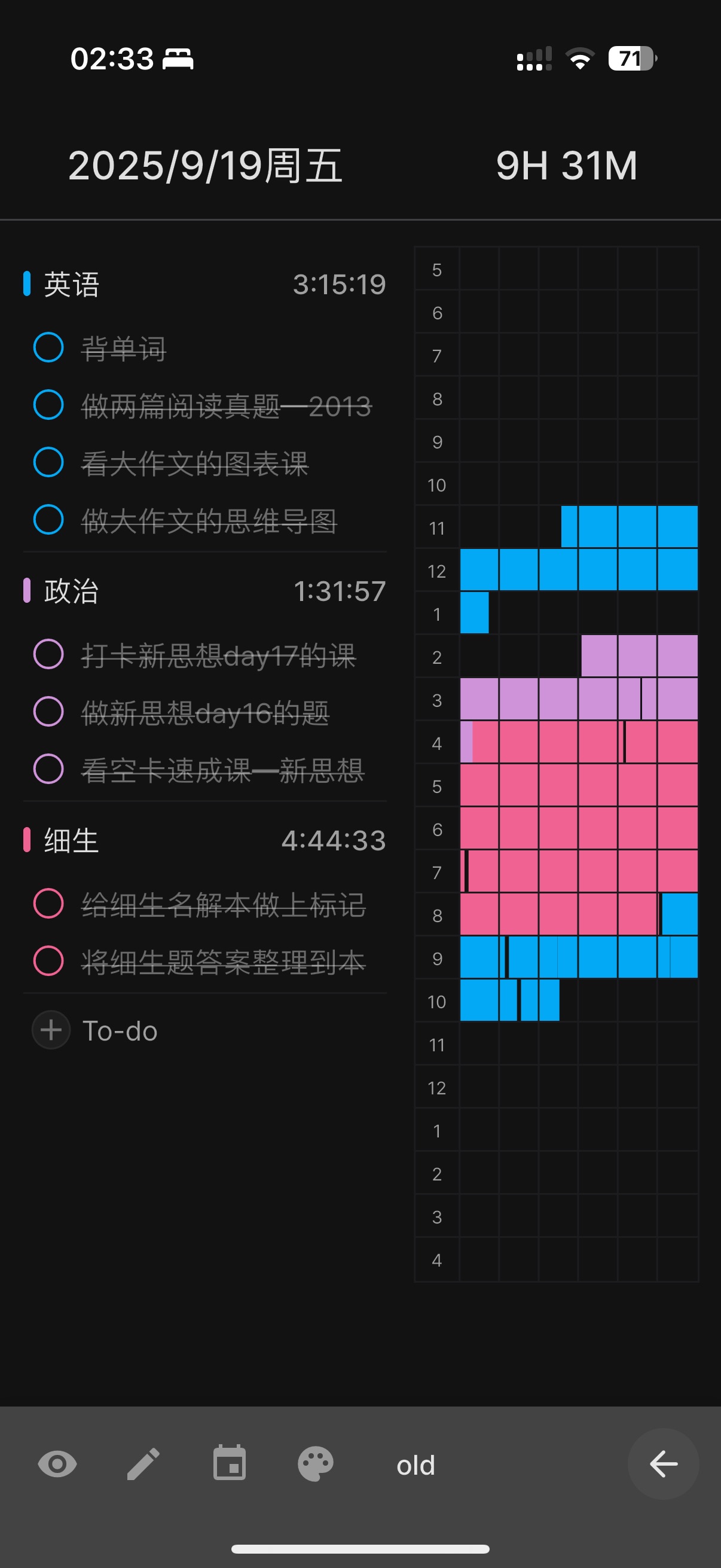The image size is (721, 1568).
Task: Toggle the eye visibility icon
Action: (57, 1464)
